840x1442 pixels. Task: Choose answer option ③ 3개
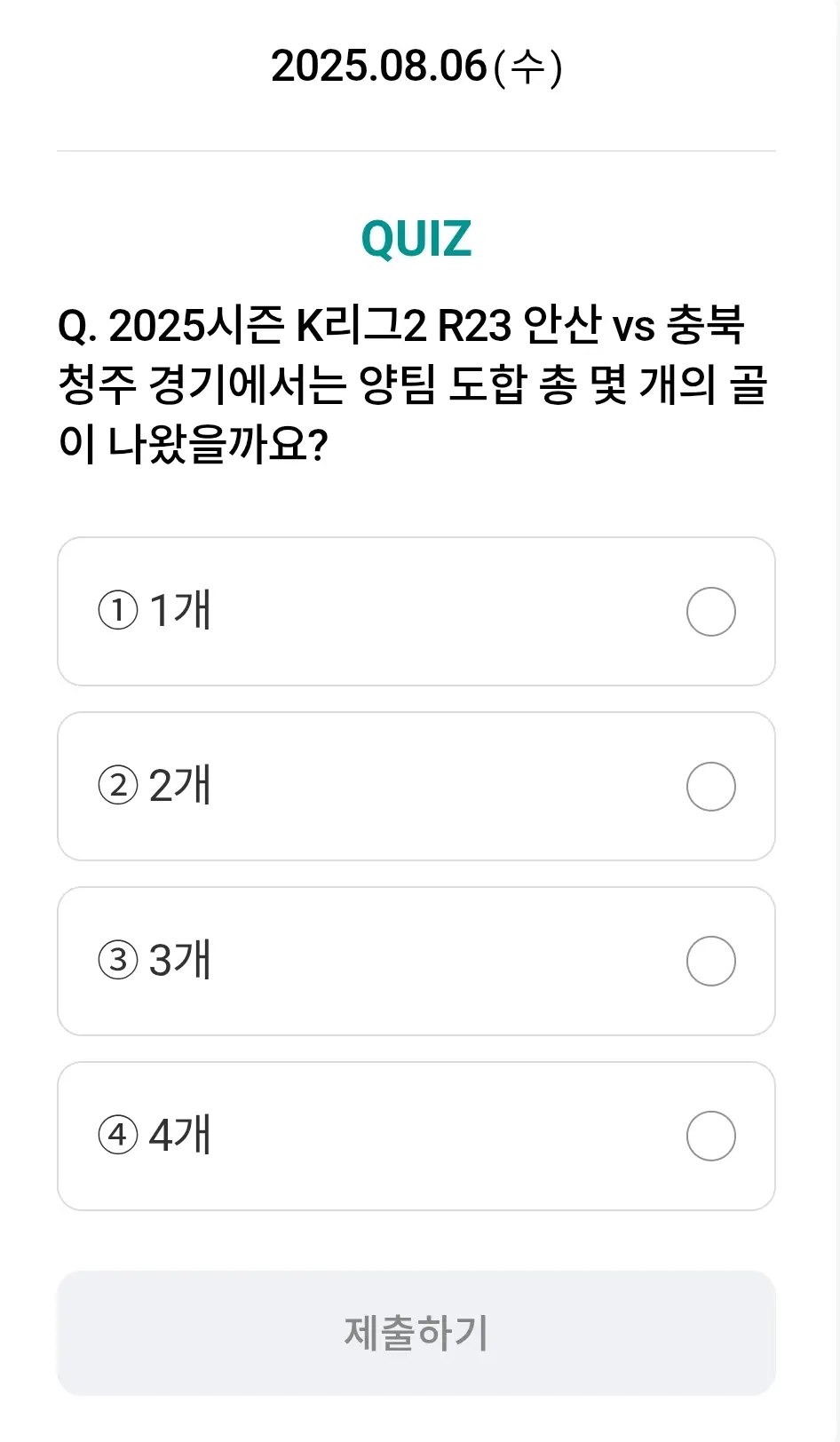(x=417, y=960)
